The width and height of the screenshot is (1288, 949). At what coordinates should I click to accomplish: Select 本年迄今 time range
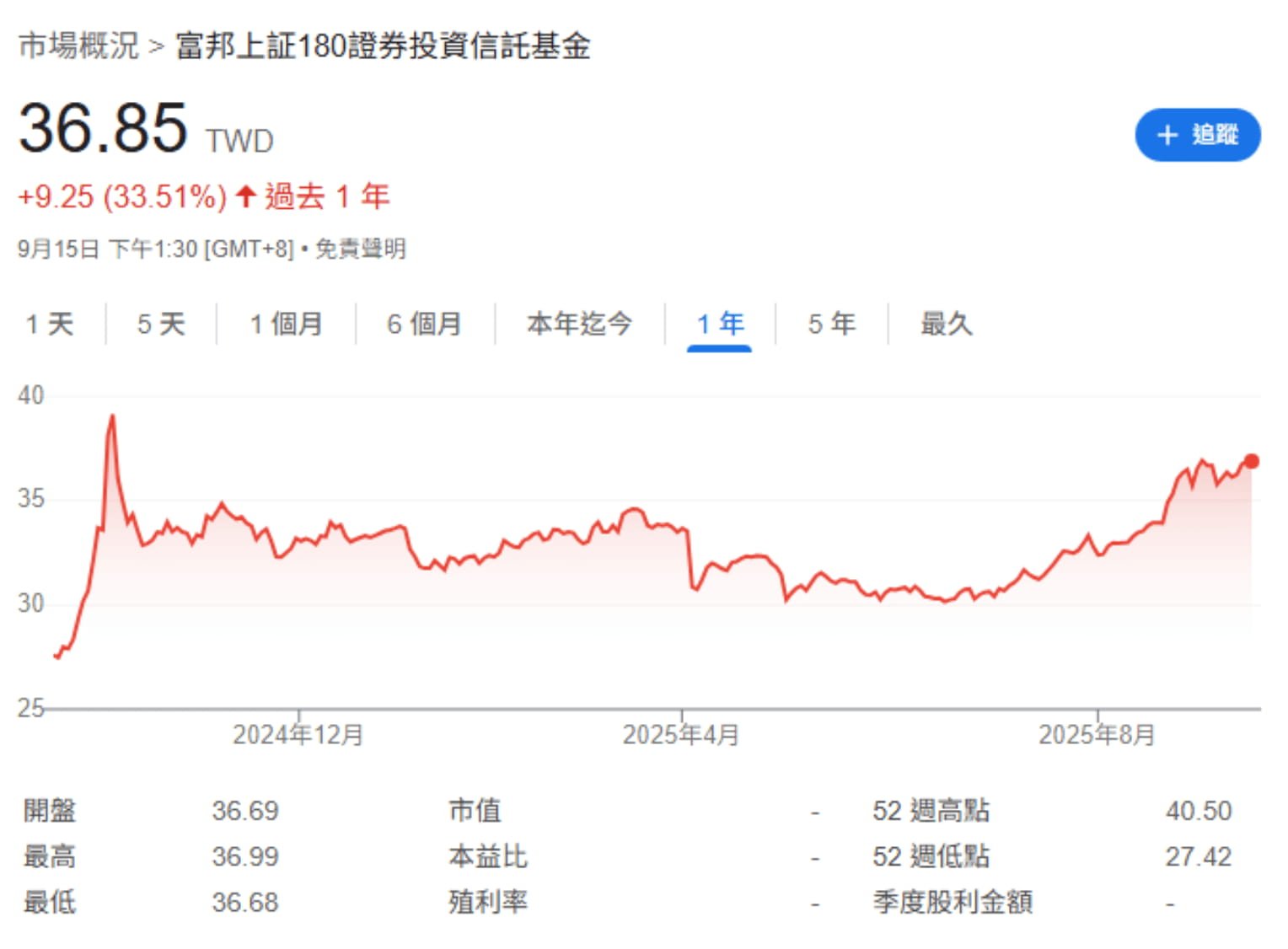[579, 324]
